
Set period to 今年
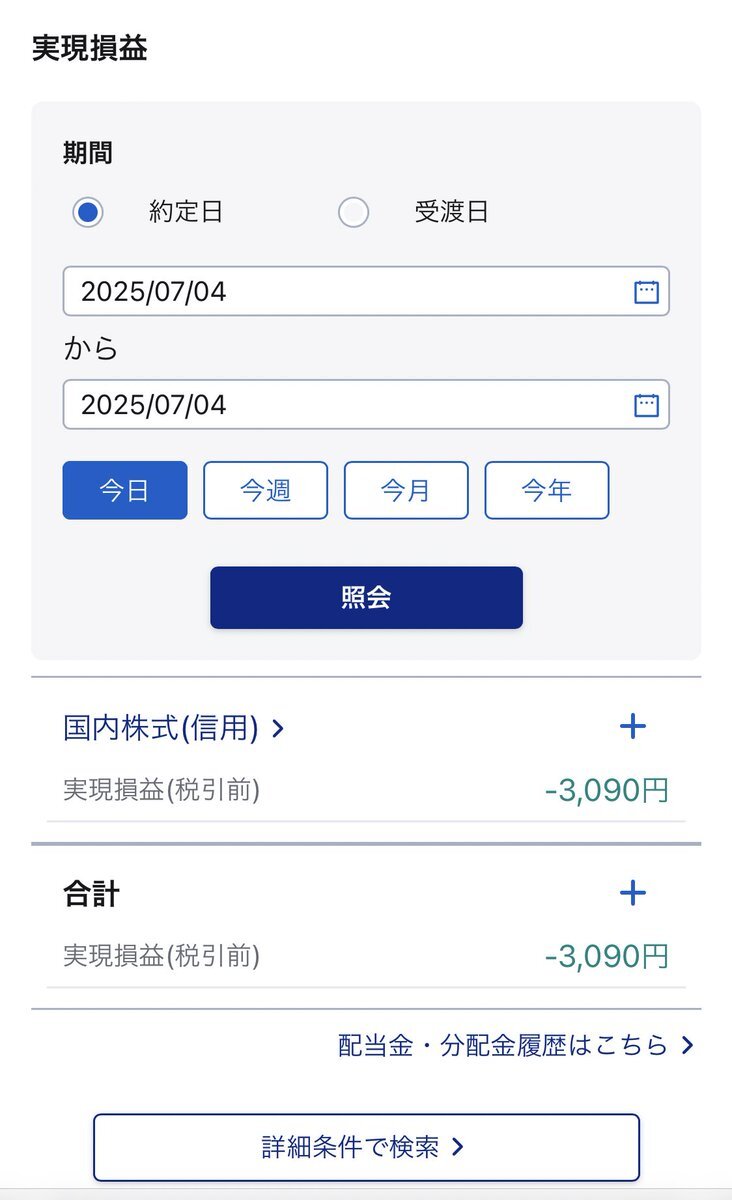(547, 490)
